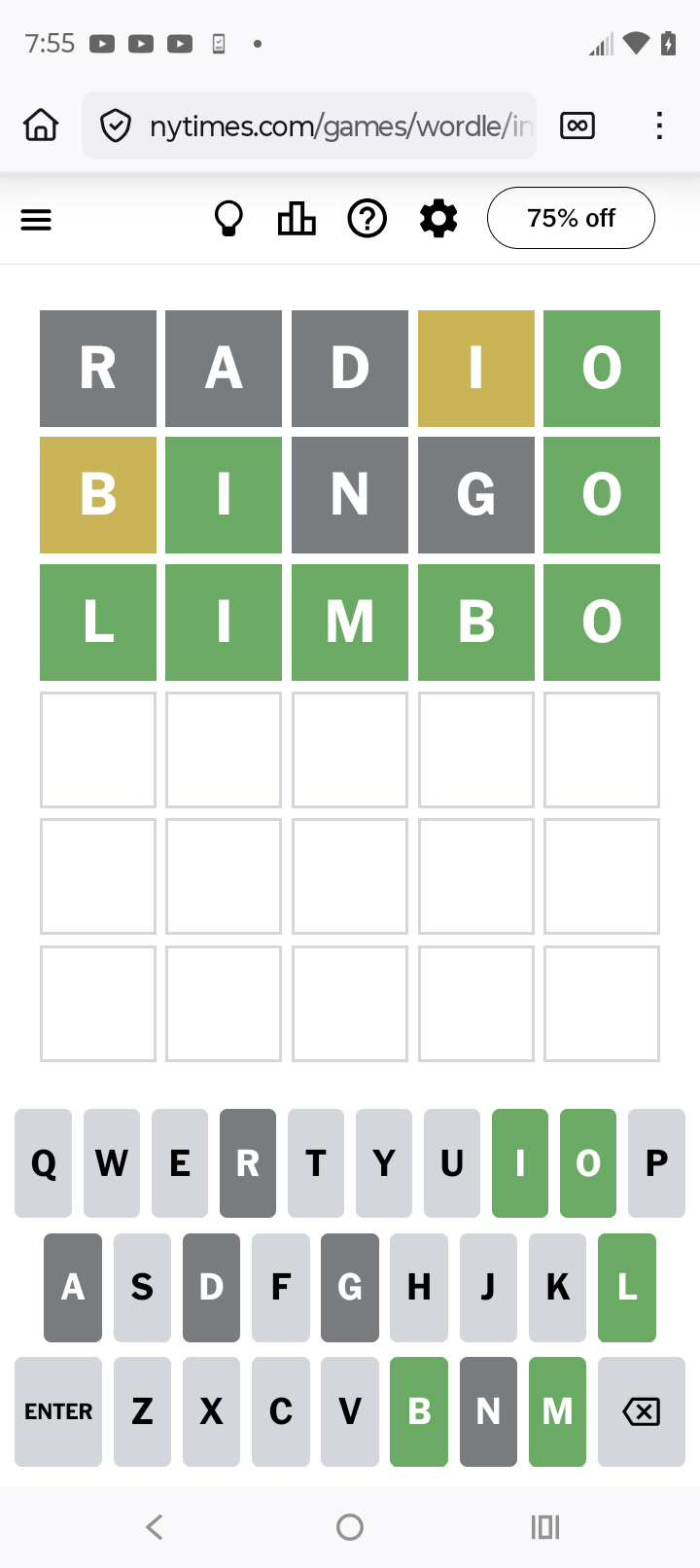Hit the green M key
The width and height of the screenshot is (700, 1568).
coord(557,1411)
